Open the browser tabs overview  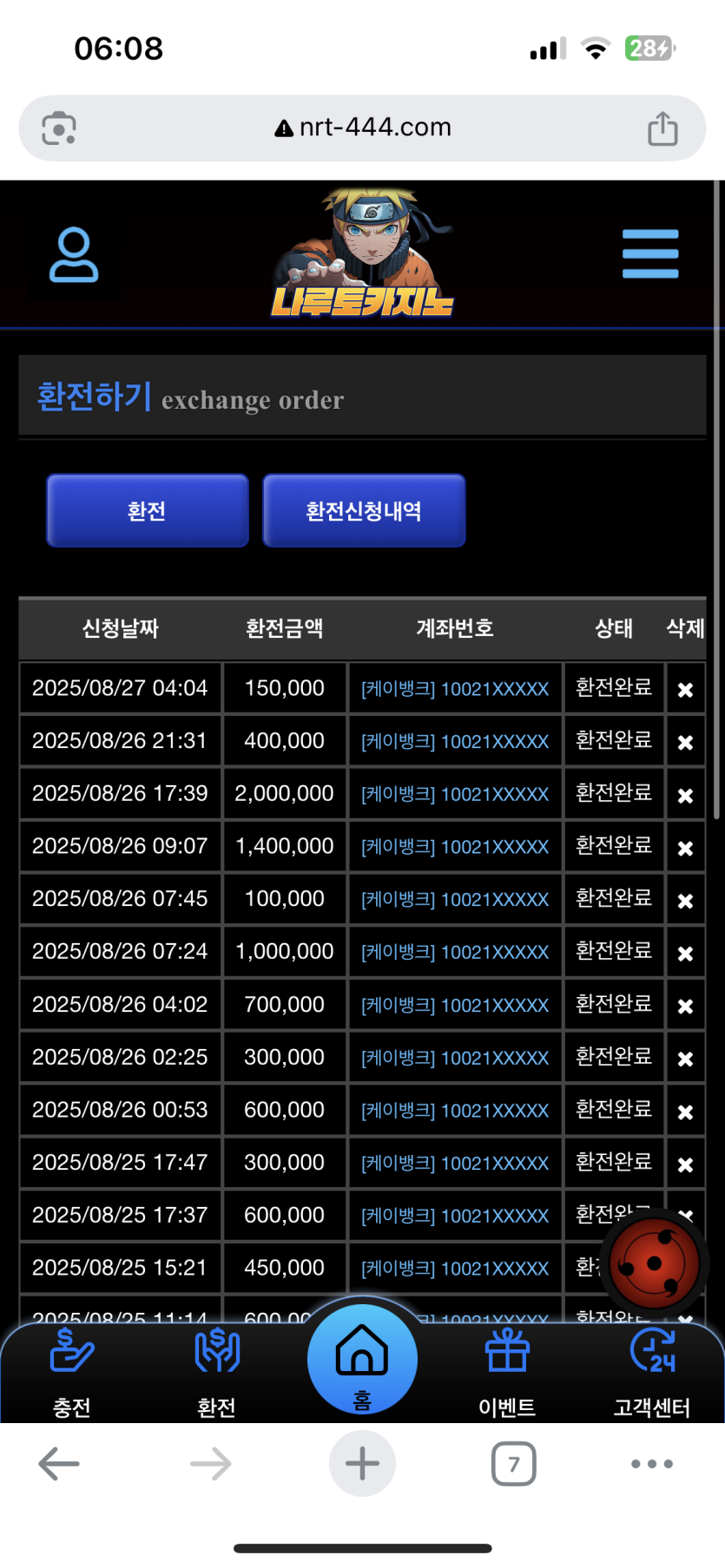pyautogui.click(x=514, y=1464)
